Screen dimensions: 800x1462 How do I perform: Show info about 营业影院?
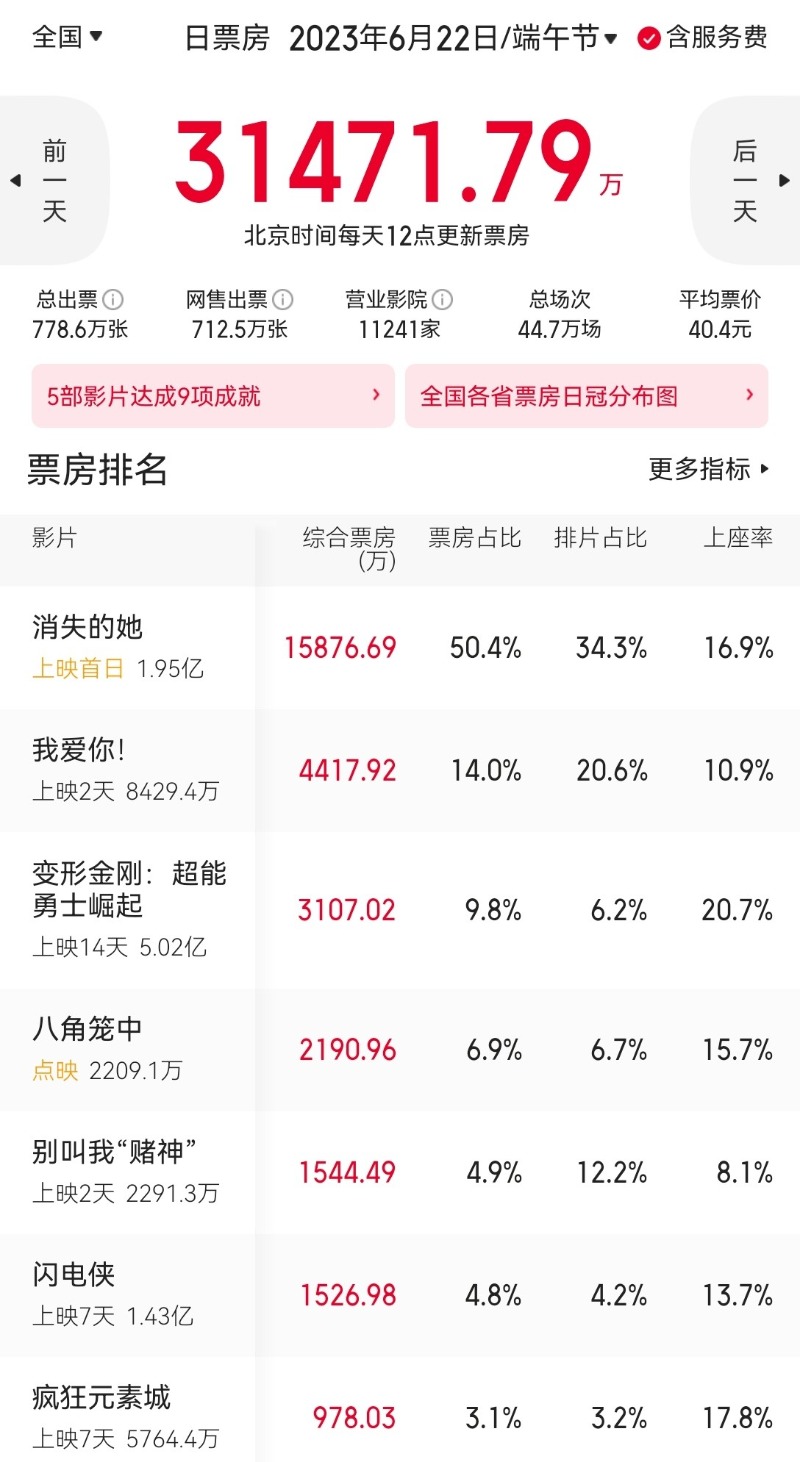point(443,299)
